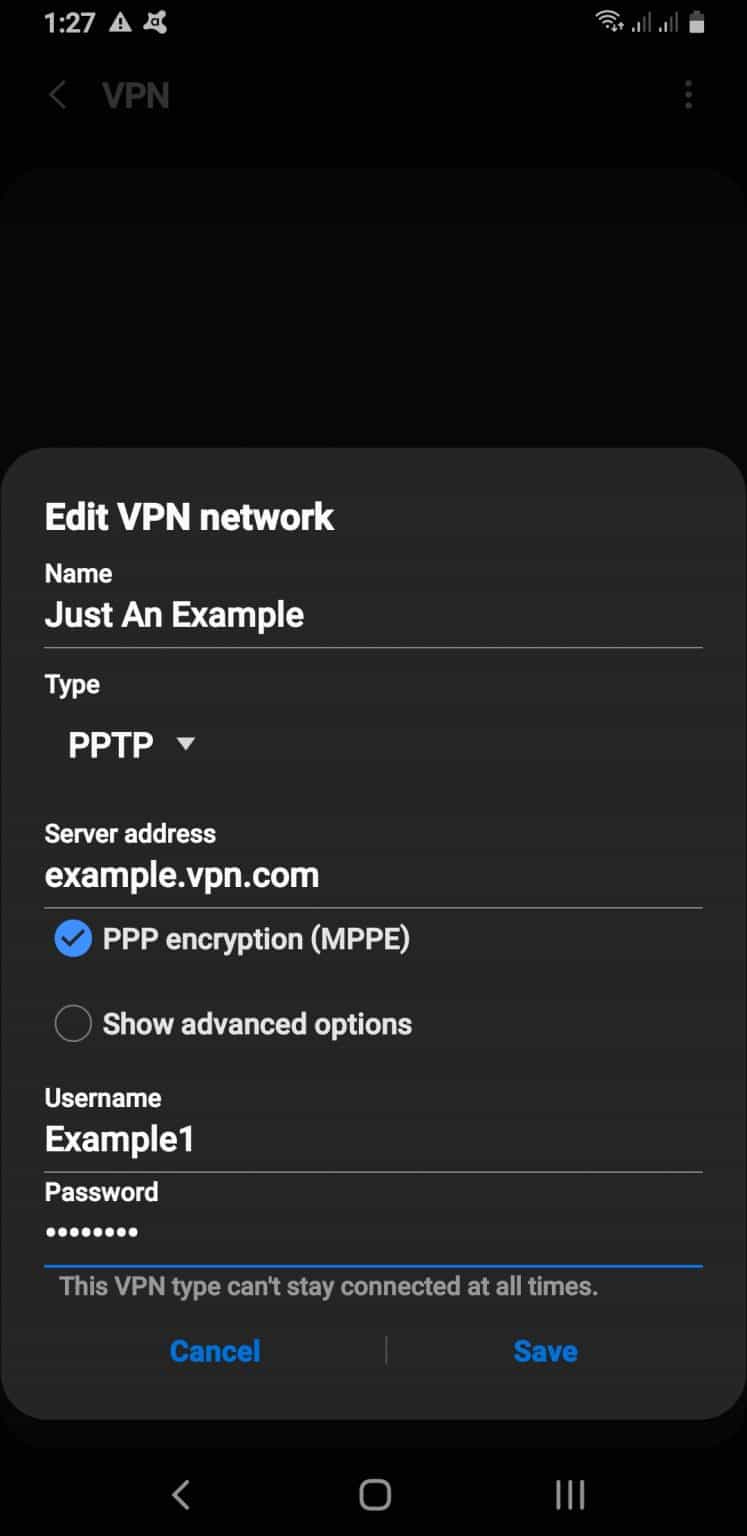Tap the back arrow next to VPN
This screenshot has width=747, height=1536.
pos(57,95)
